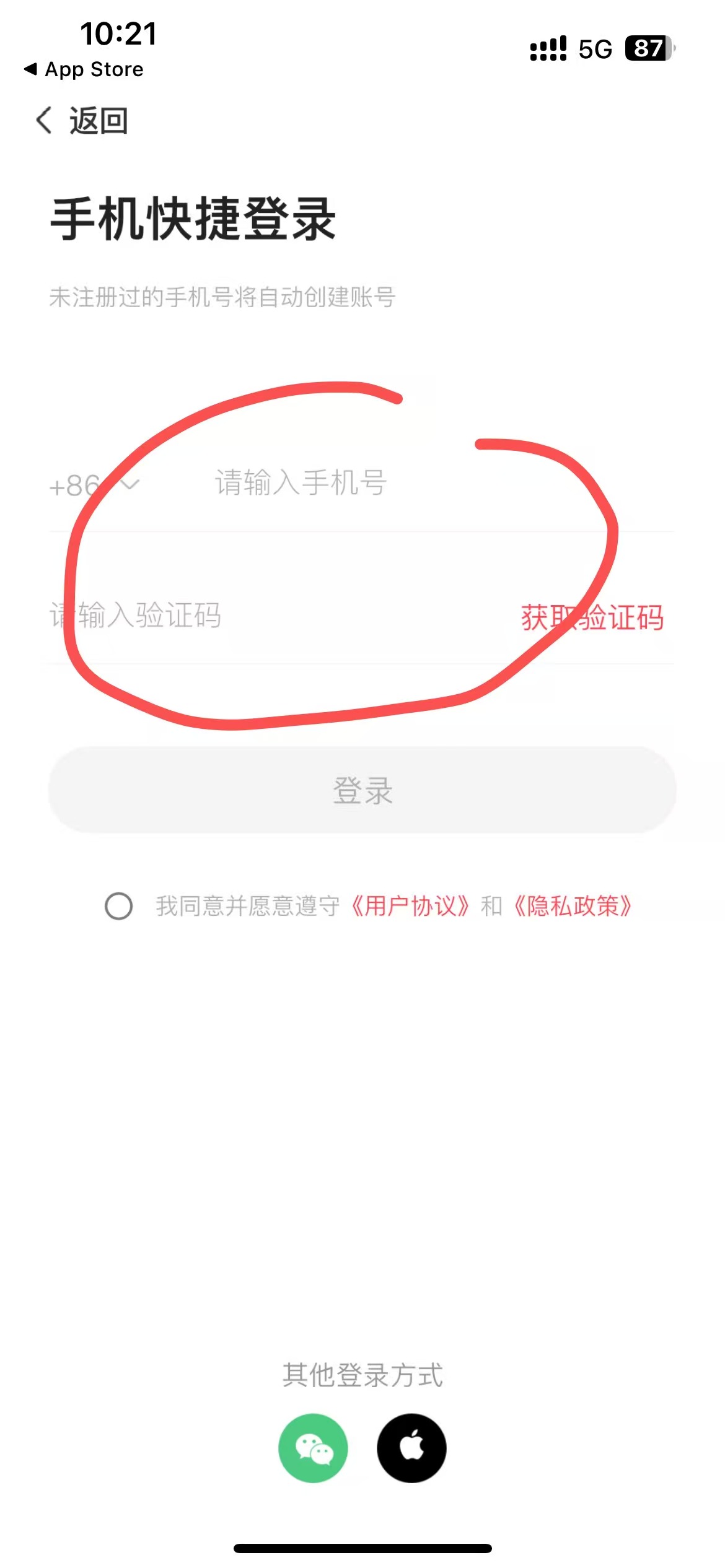The image size is (725, 1568).
Task: Tap the 返回 back button
Action: click(x=82, y=120)
